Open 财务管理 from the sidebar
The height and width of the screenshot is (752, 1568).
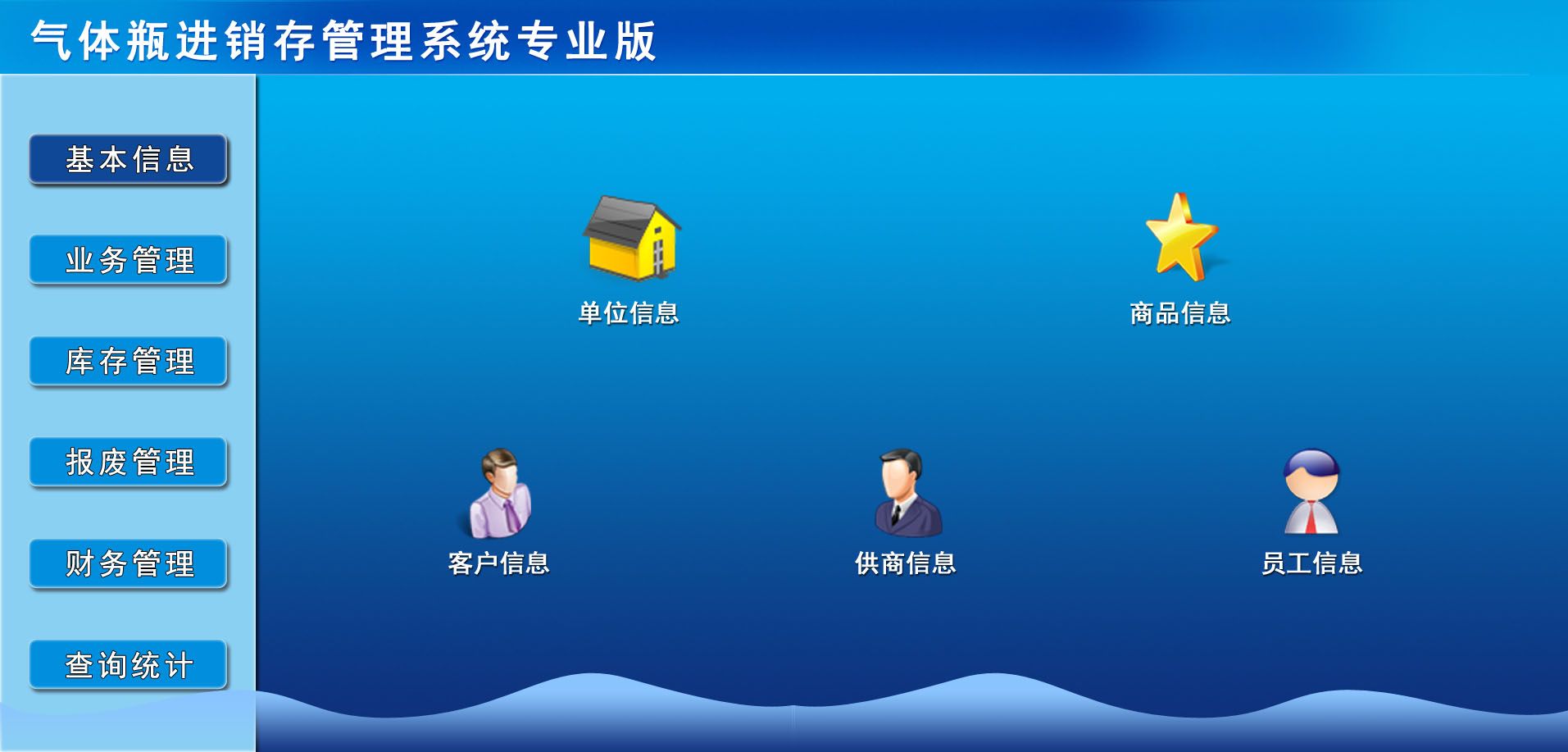point(129,563)
